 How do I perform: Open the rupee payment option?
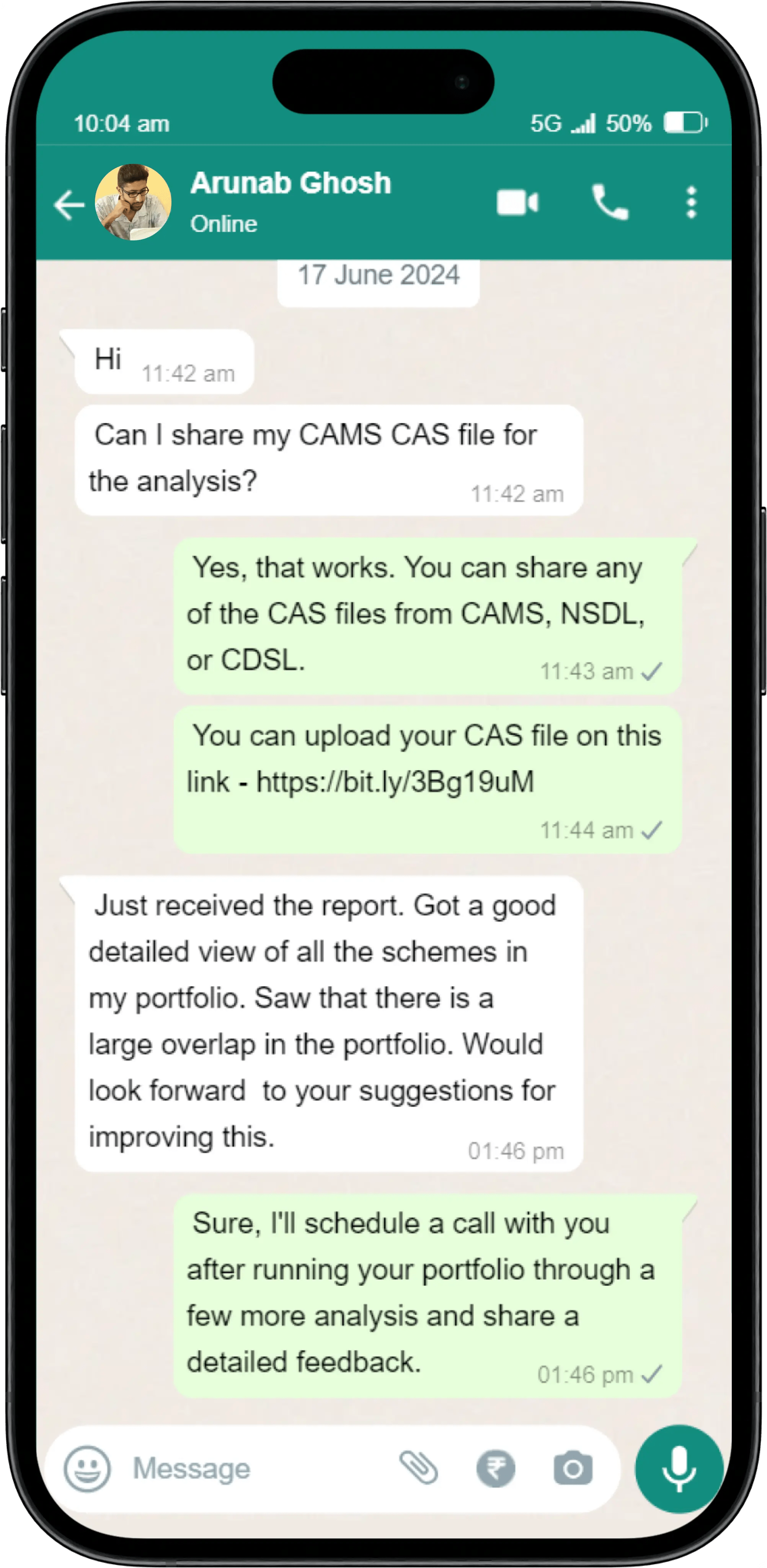(x=496, y=1469)
